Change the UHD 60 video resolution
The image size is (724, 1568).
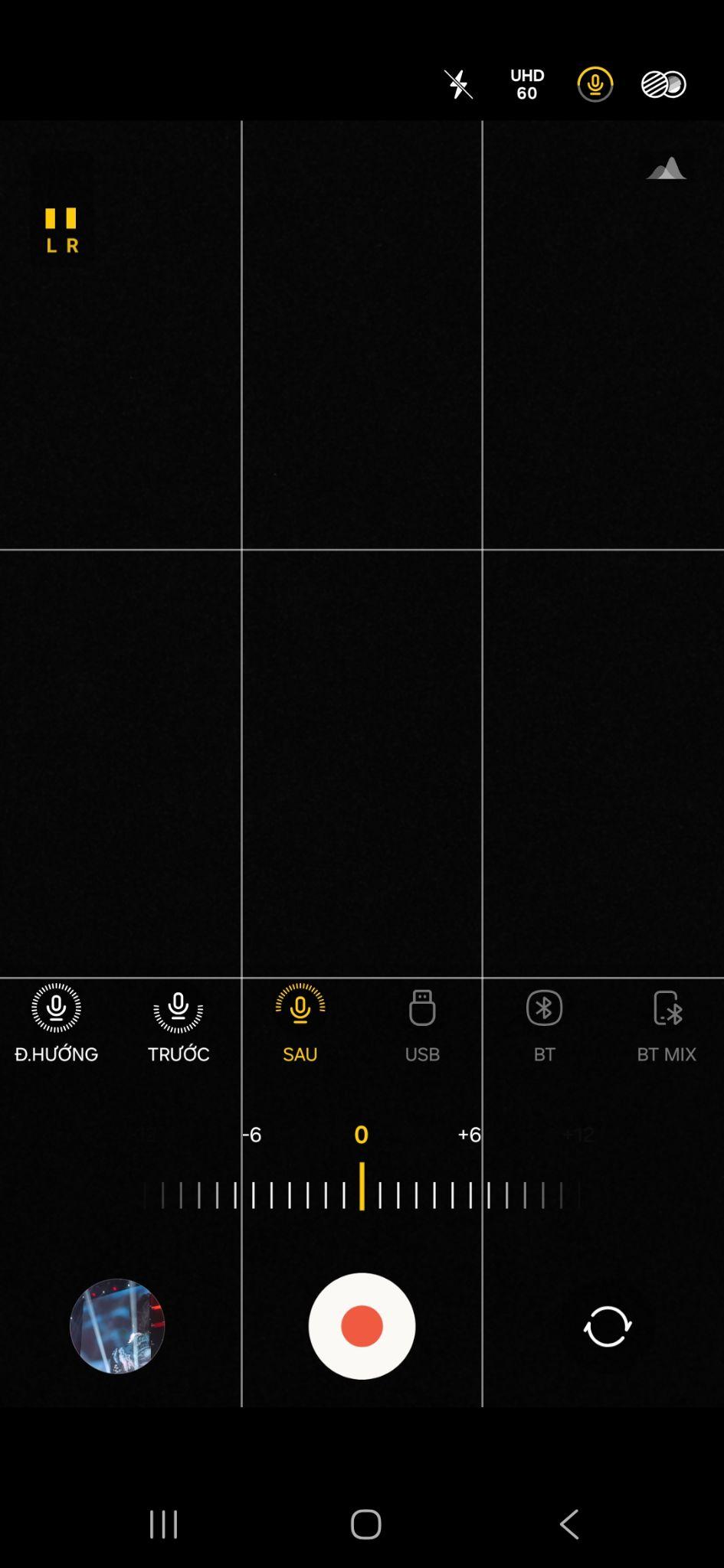pos(527,84)
